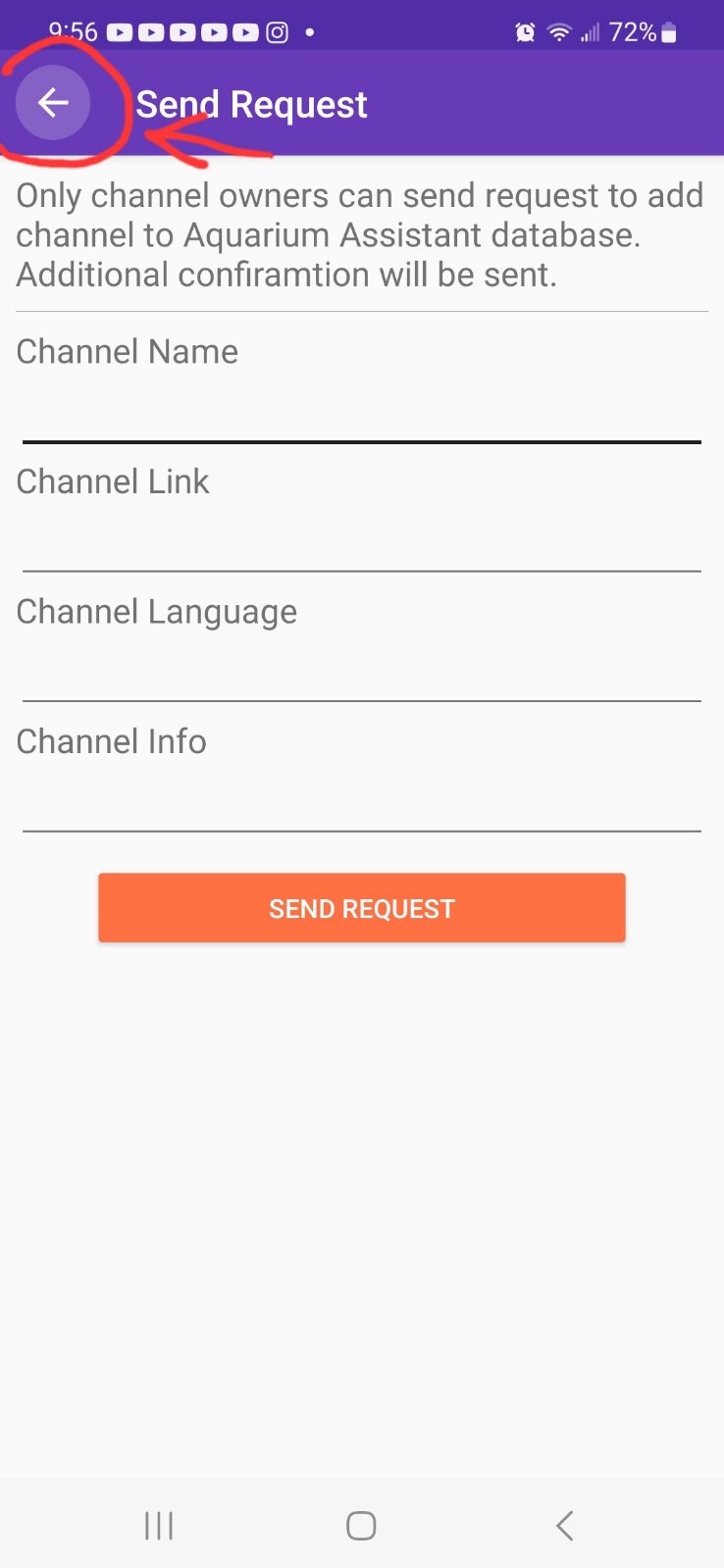Enter the Channel Link field
The width and height of the screenshot is (724, 1568).
pos(361,542)
